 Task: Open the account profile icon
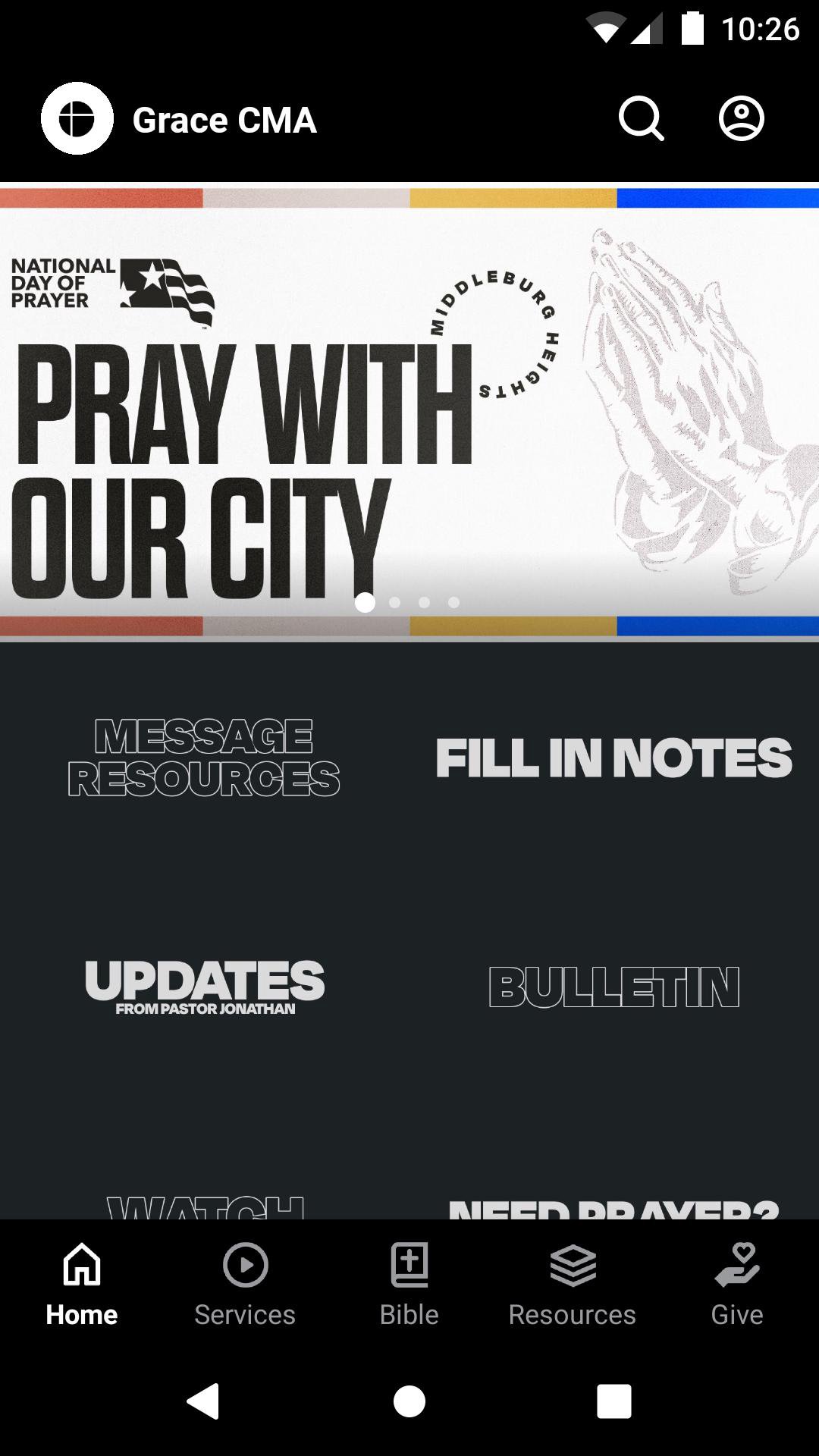pos(741,119)
